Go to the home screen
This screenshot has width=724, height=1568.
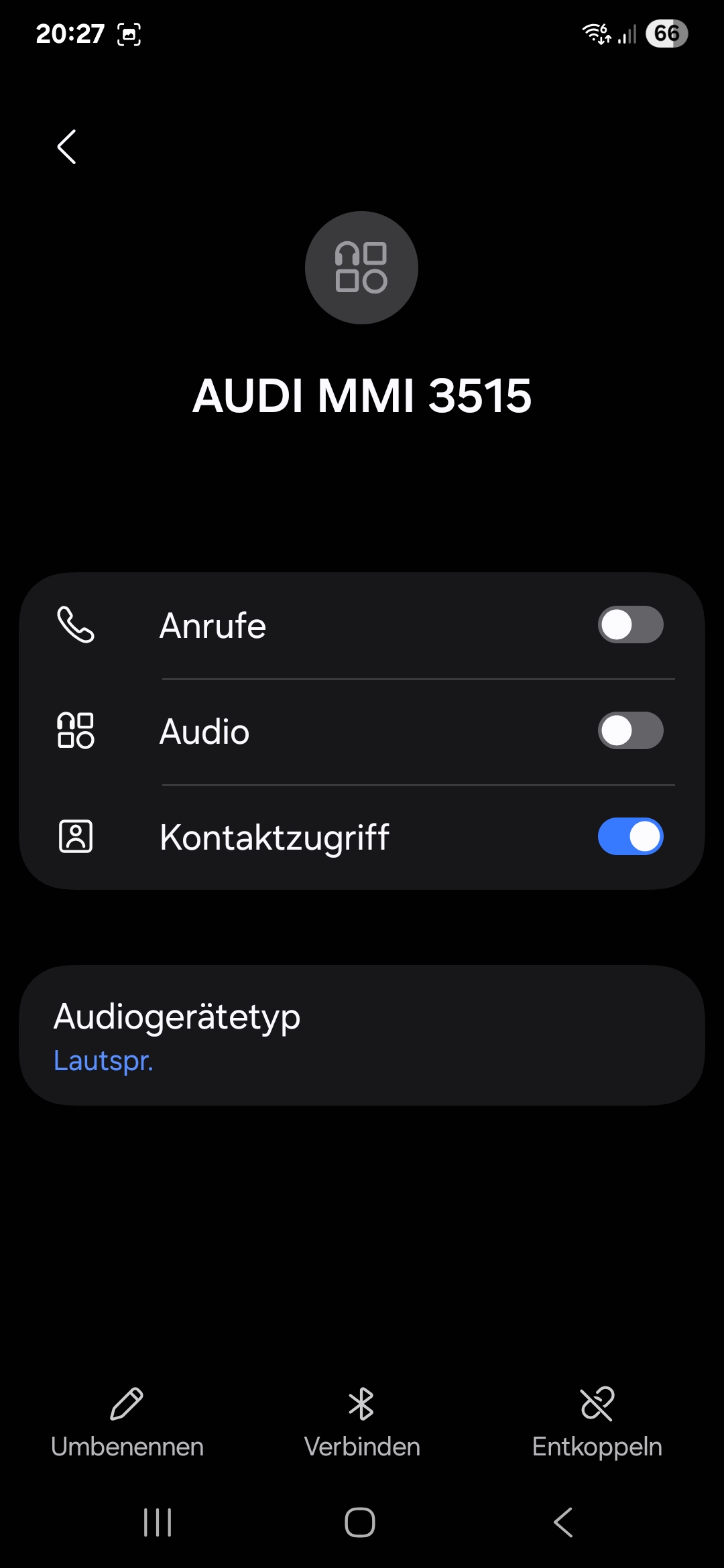click(x=360, y=1522)
